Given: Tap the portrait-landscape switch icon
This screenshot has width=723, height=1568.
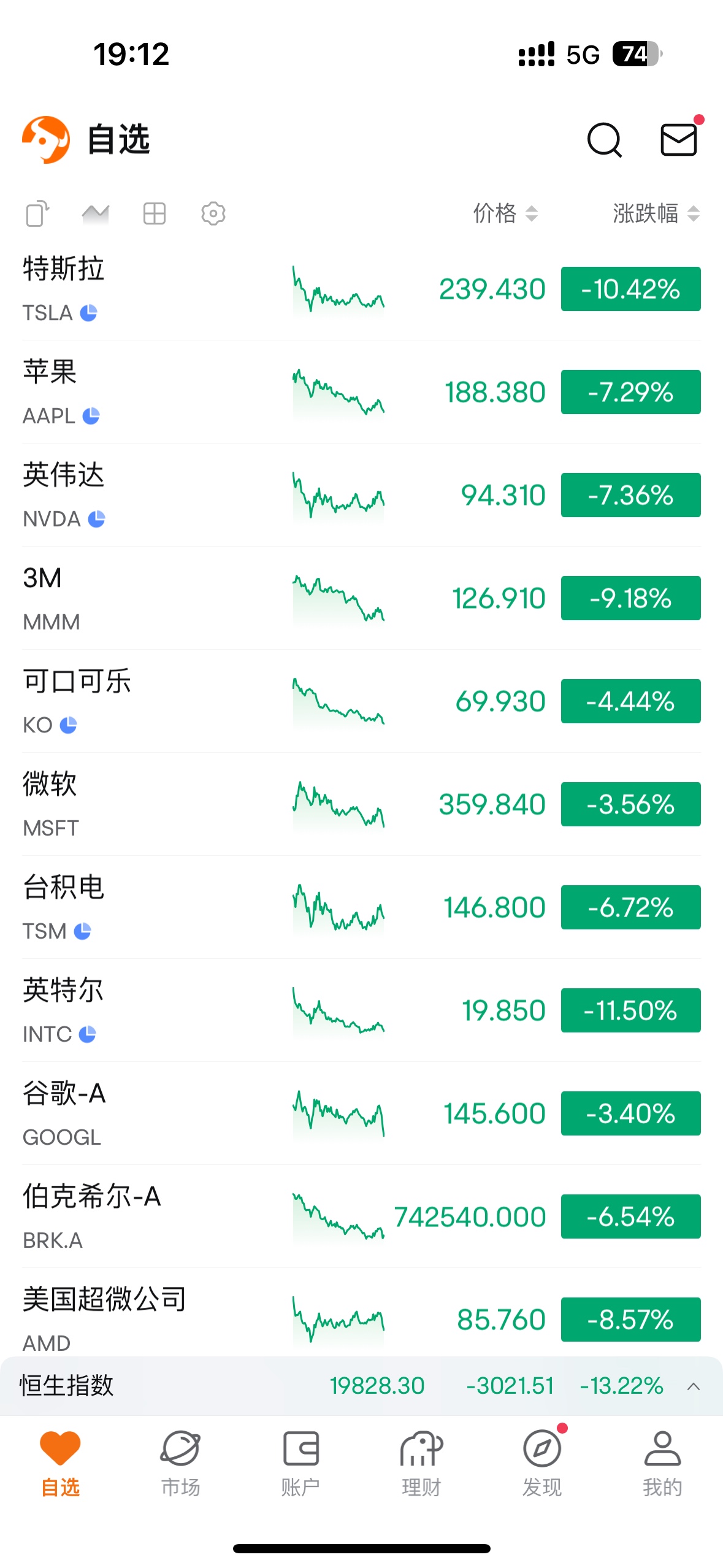Looking at the screenshot, I should pyautogui.click(x=37, y=213).
